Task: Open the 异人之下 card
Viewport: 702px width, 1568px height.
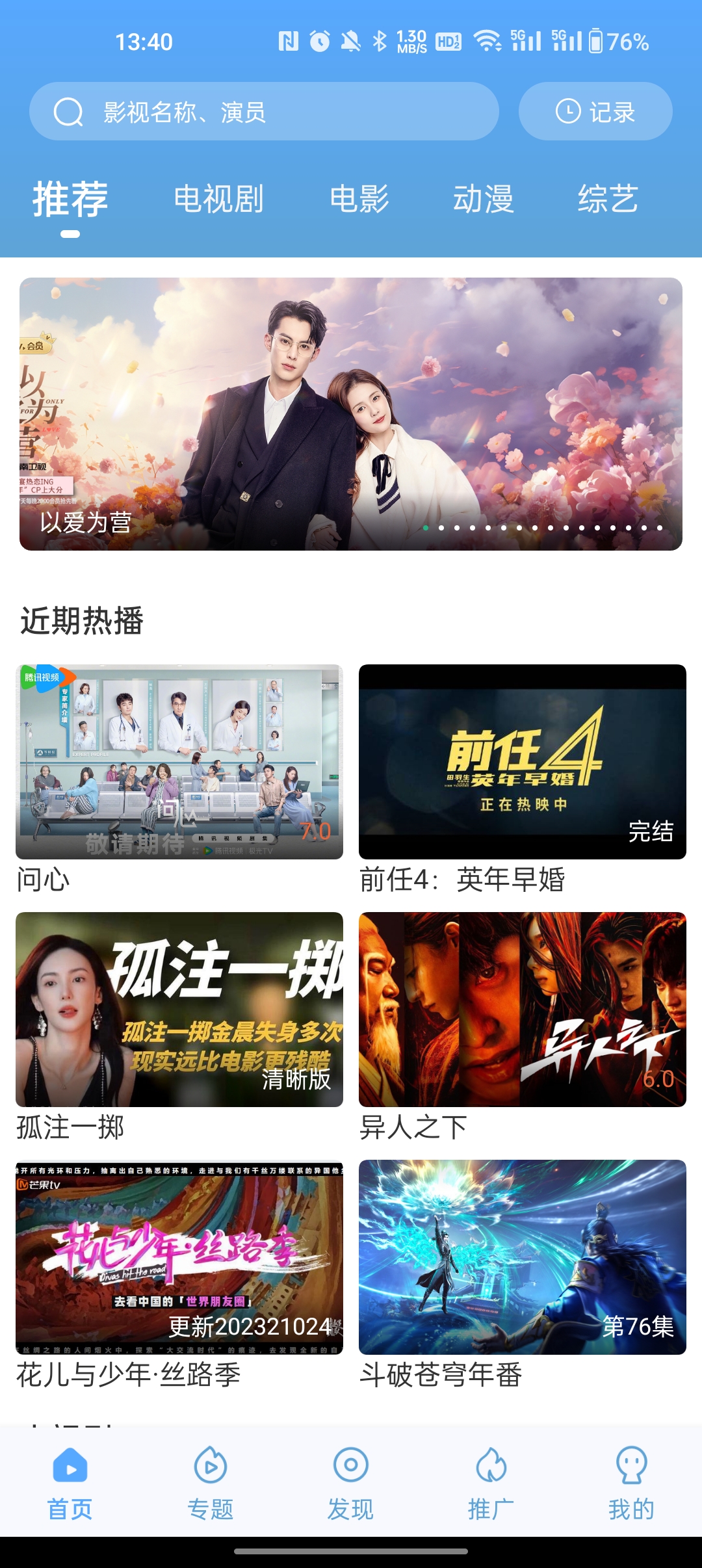Action: point(523,1010)
